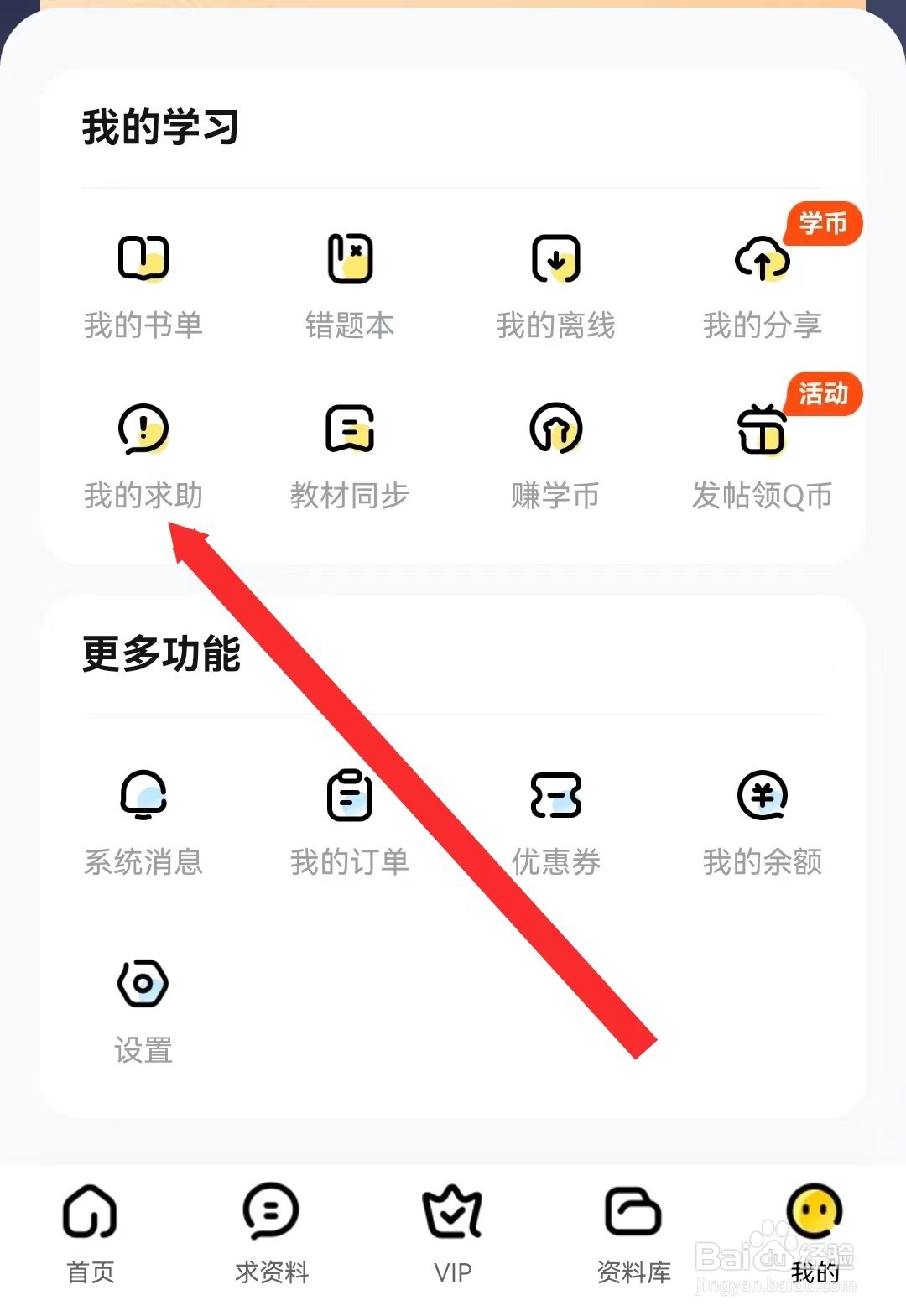Open 我的求助 indicated by red arrow
Viewport: 906px width, 1316px height.
[x=143, y=457]
